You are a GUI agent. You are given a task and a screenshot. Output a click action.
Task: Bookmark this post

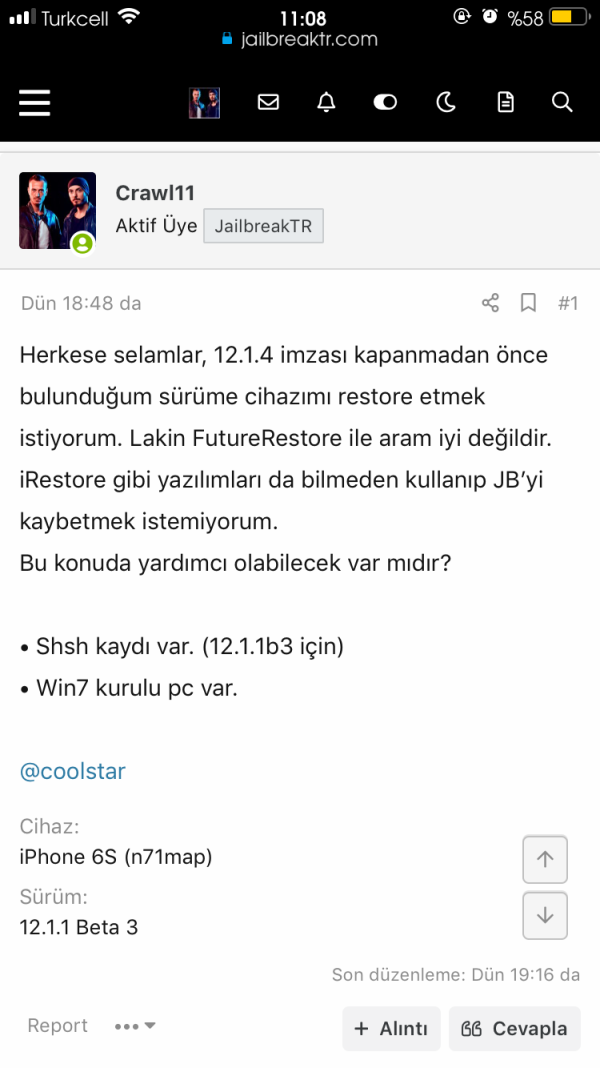(x=528, y=303)
